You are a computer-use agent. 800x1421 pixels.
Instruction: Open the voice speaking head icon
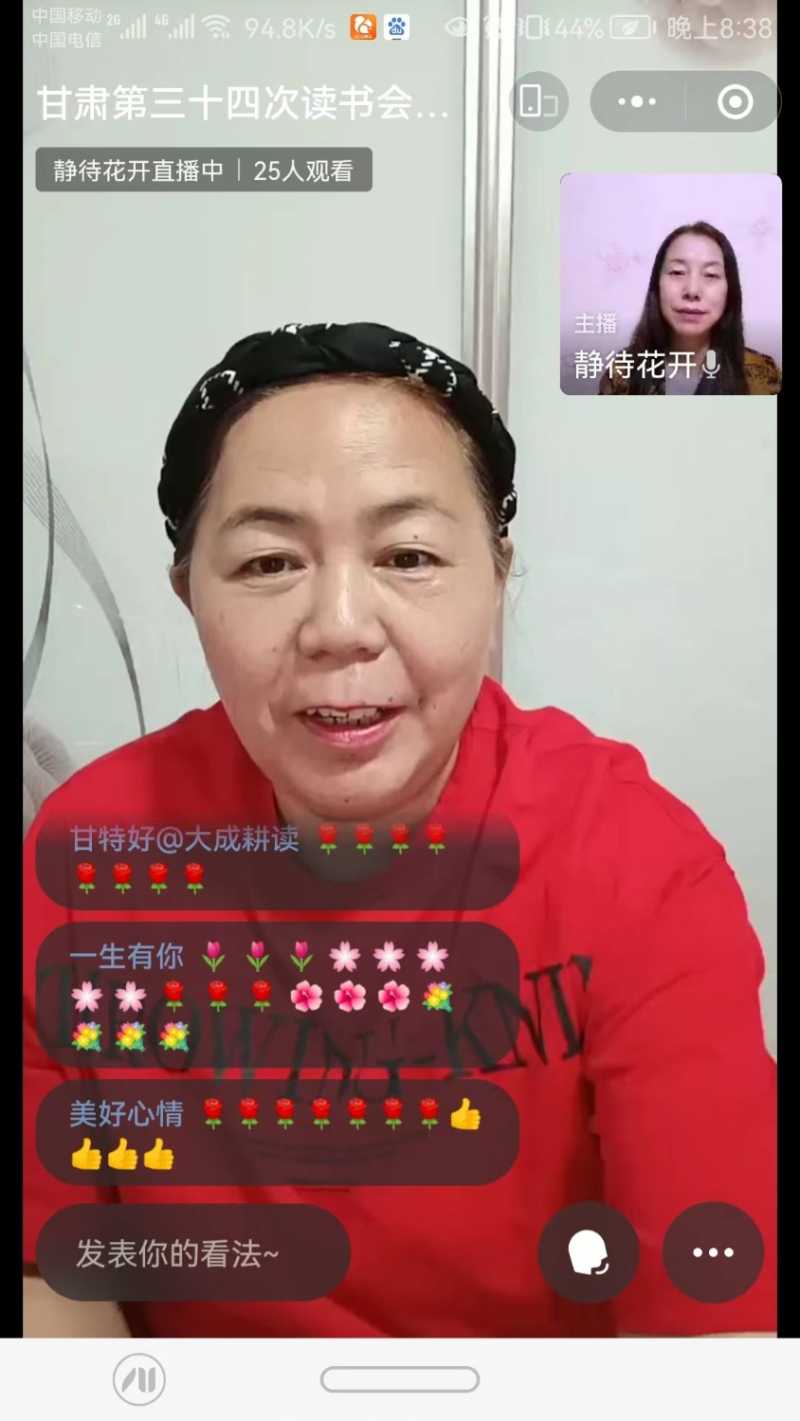coord(588,1252)
